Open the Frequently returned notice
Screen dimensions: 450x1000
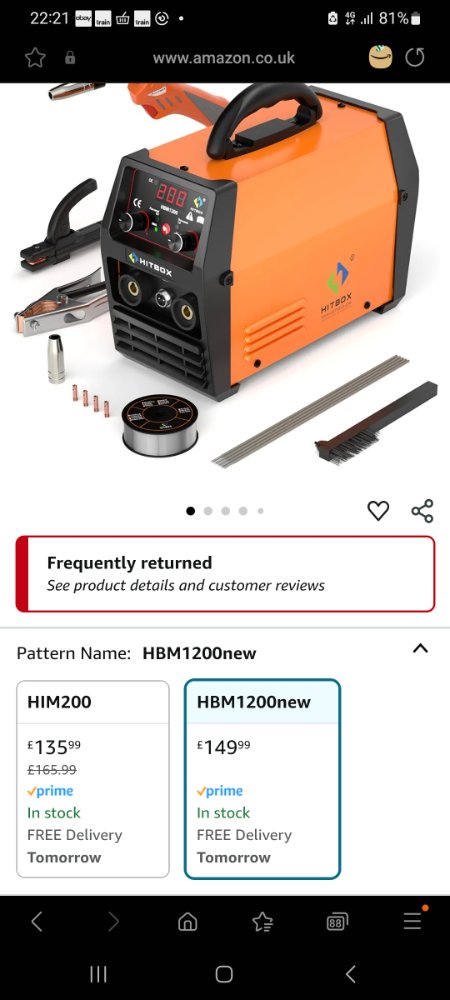coord(225,574)
